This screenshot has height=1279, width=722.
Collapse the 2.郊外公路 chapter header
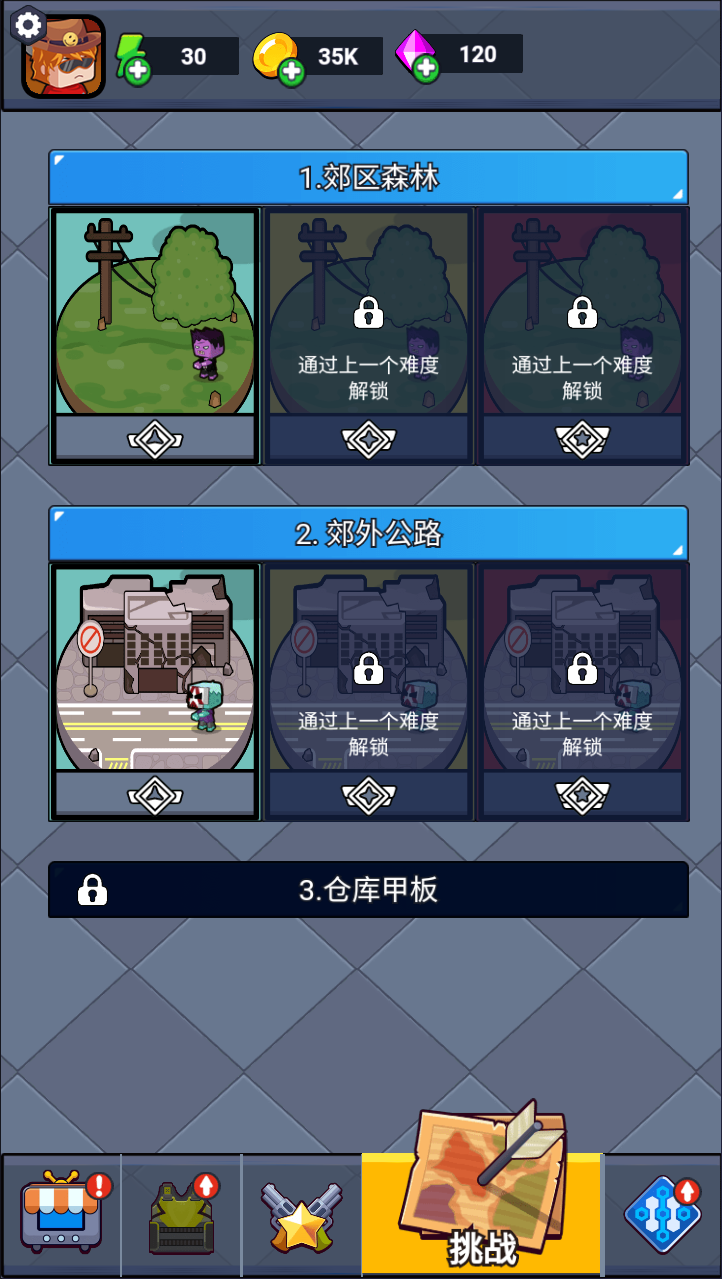[368, 533]
